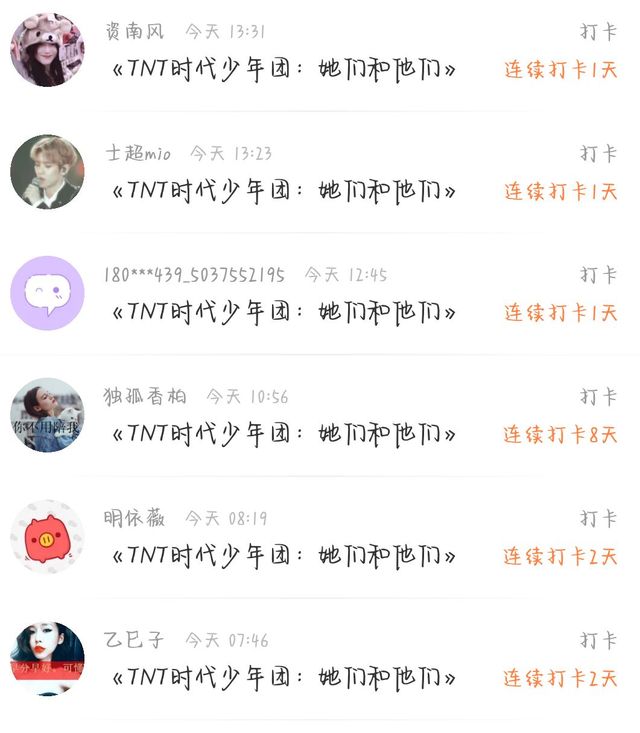View 士超mio's profile avatar
This screenshot has width=640, height=733.
pyautogui.click(x=48, y=172)
